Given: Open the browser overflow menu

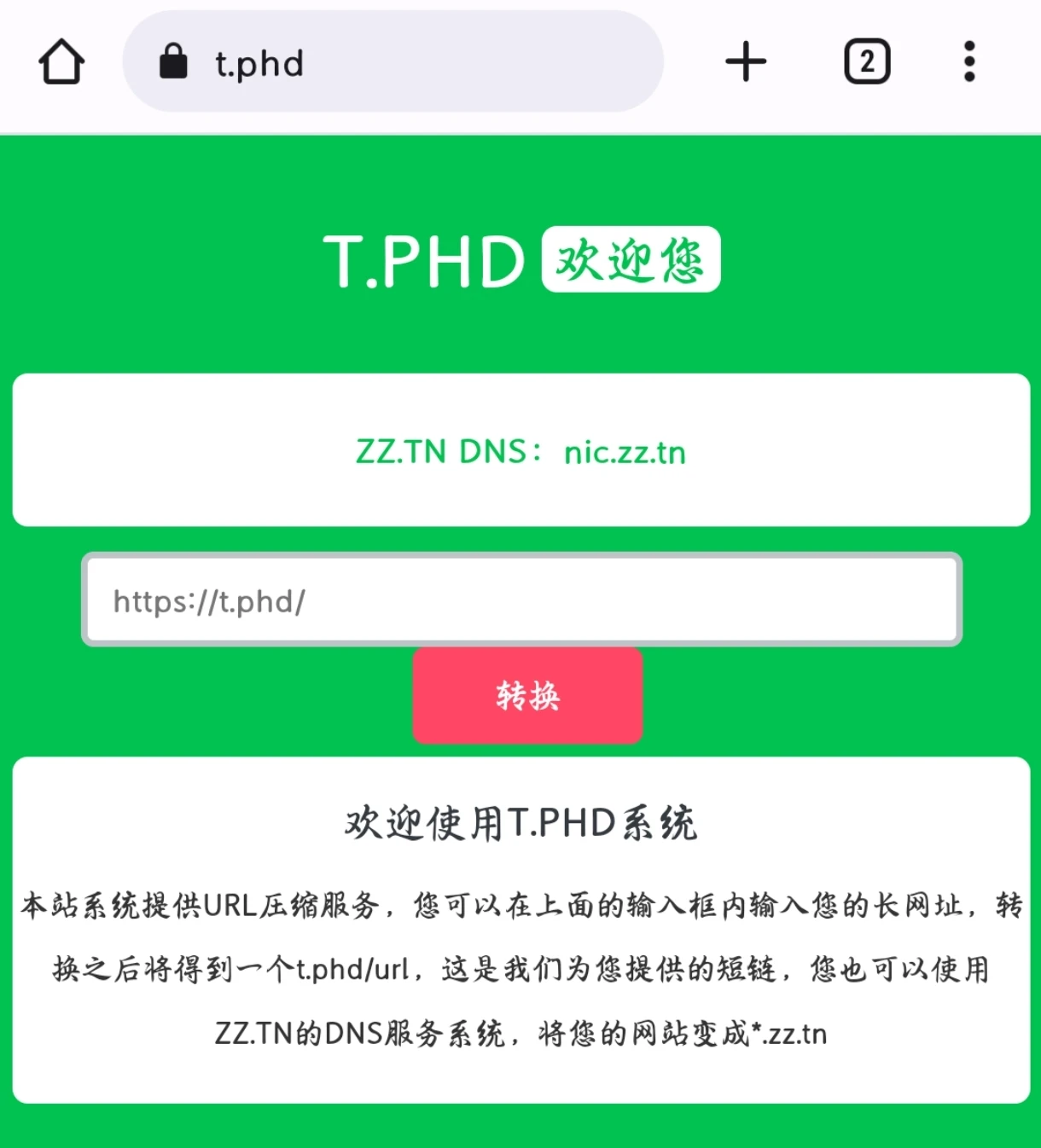Looking at the screenshot, I should pos(969,62).
